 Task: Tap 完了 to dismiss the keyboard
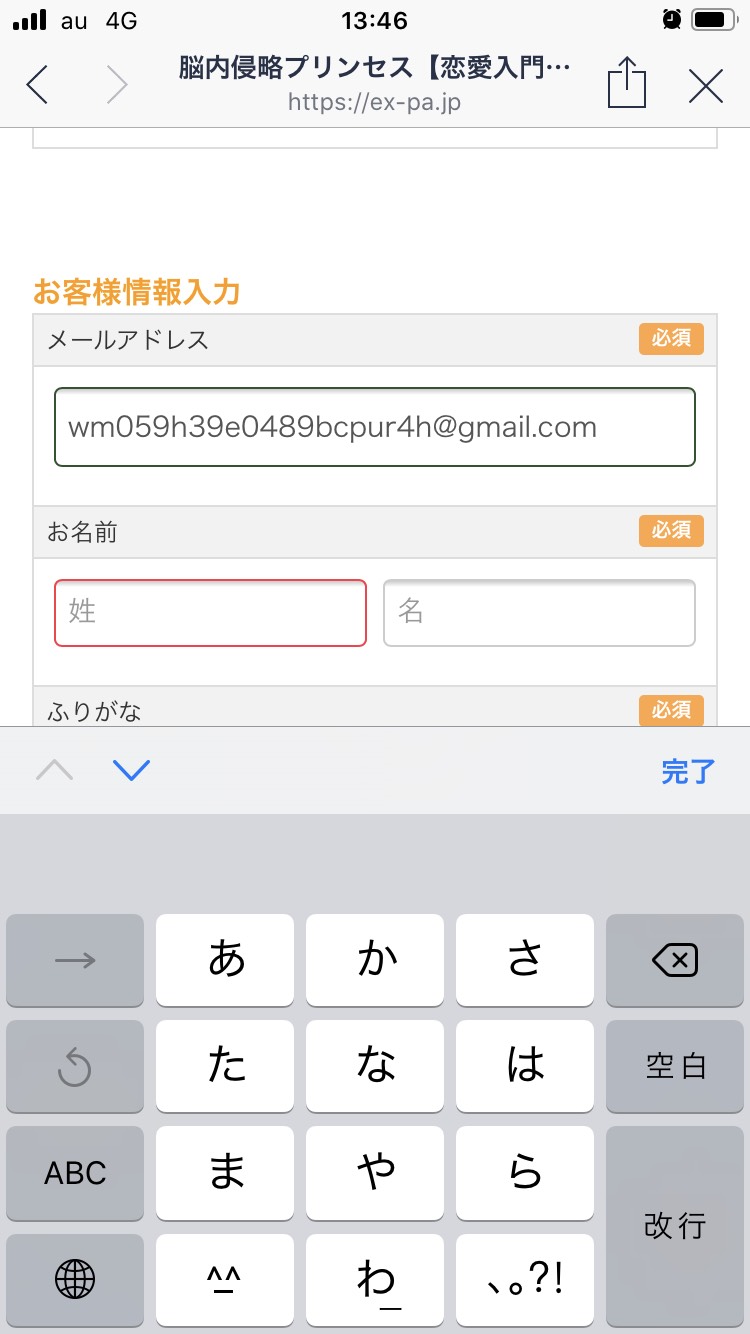pos(688,771)
